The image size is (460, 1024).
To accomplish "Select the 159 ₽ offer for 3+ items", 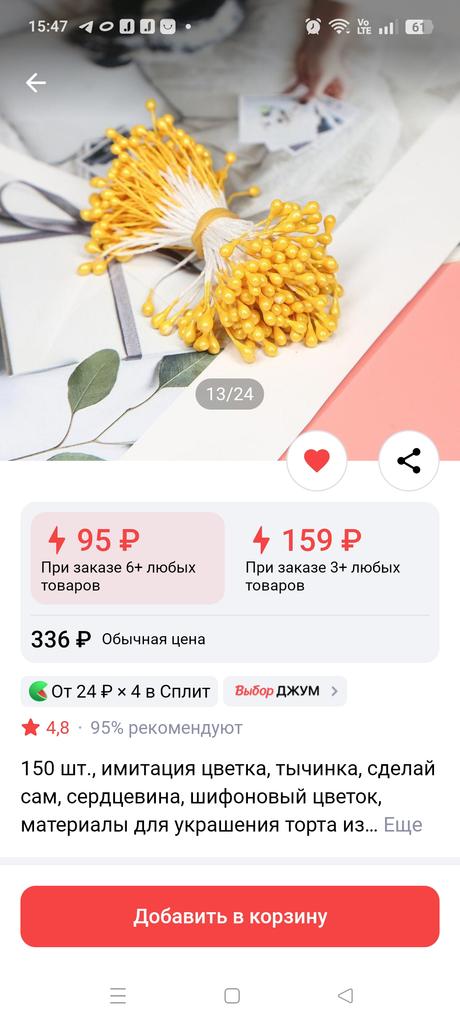I will tap(332, 558).
